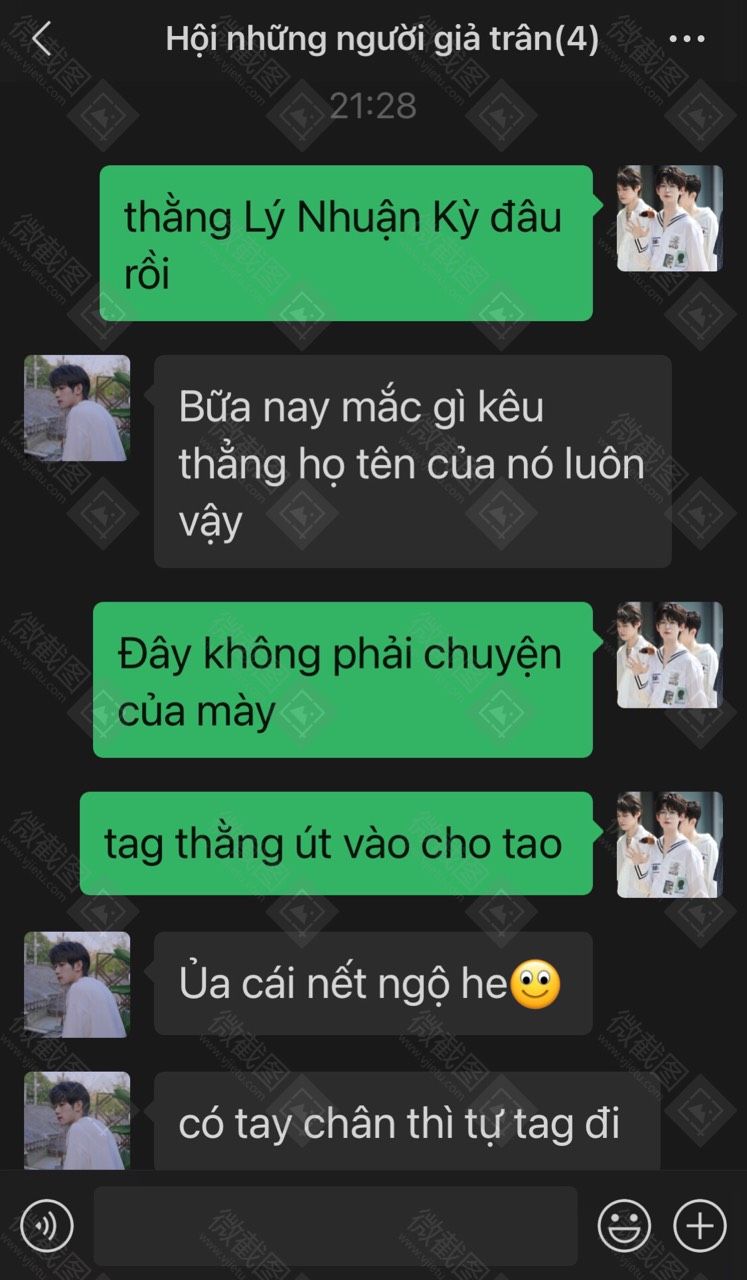
Task: Open sender avatar beside "Bữa nay mắc gì kêu"
Action: [x=77, y=408]
